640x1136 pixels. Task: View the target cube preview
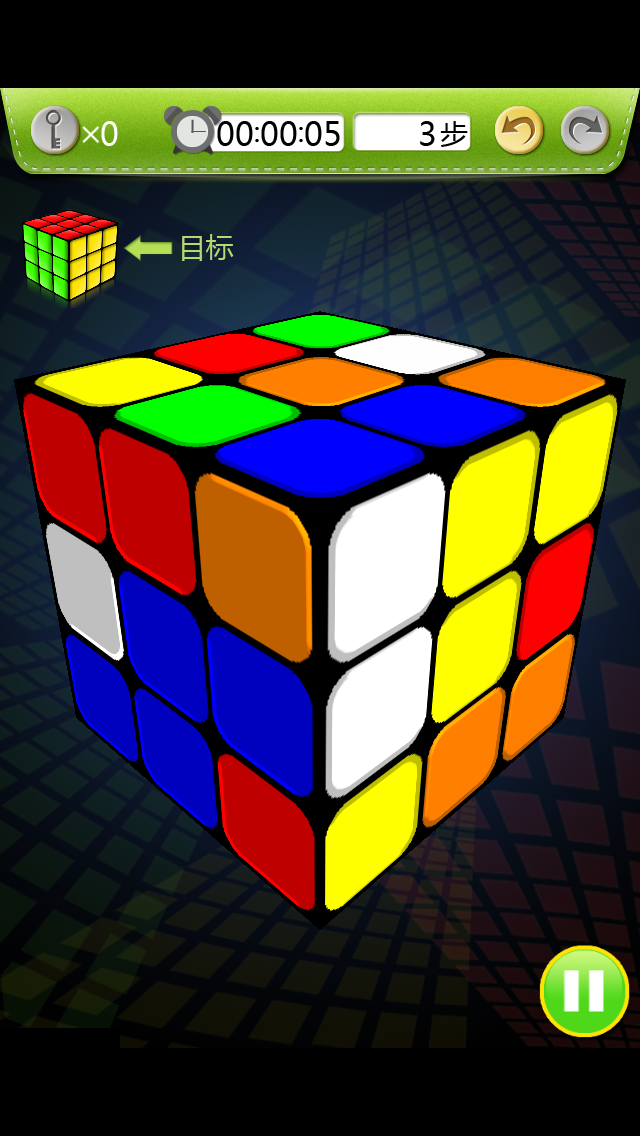70,255
